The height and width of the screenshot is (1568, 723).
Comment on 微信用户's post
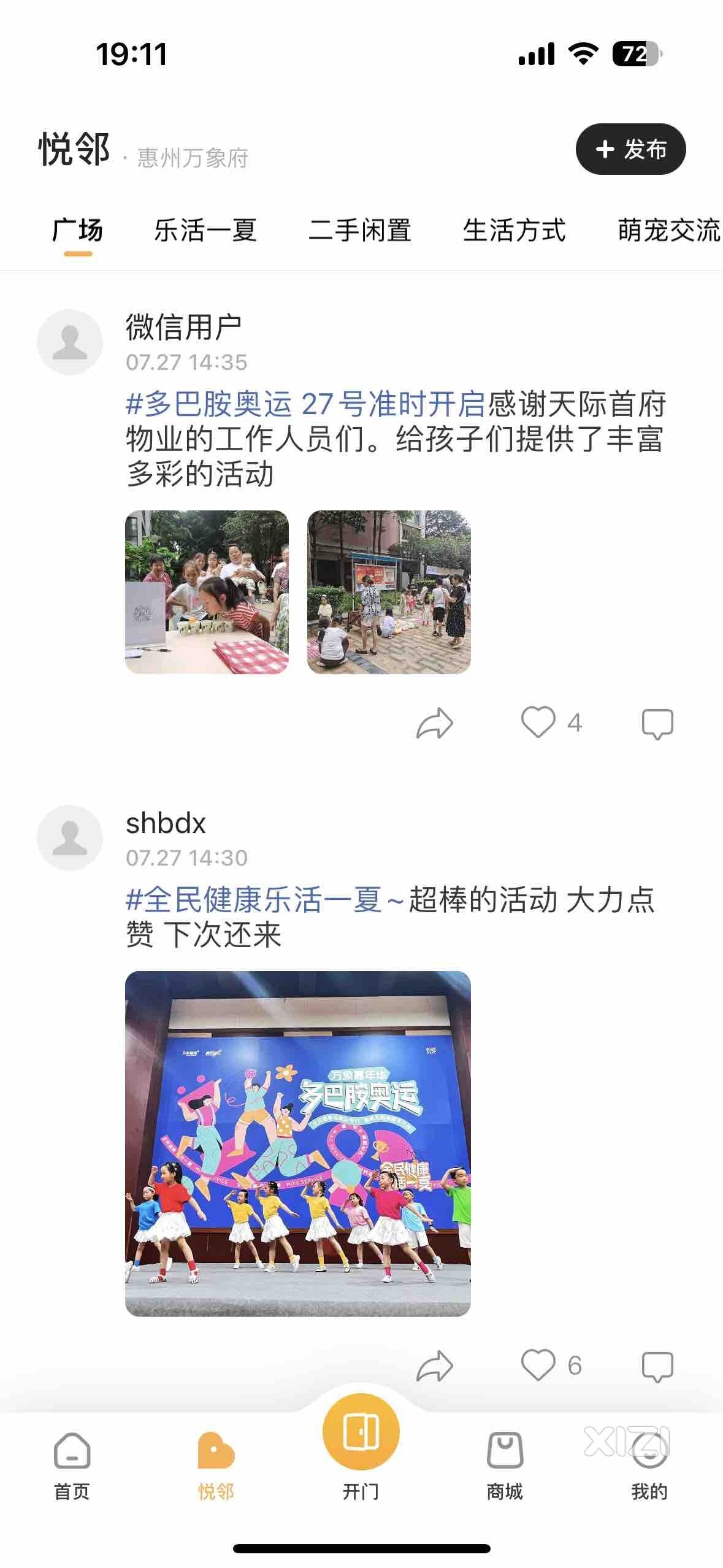pyautogui.click(x=657, y=723)
